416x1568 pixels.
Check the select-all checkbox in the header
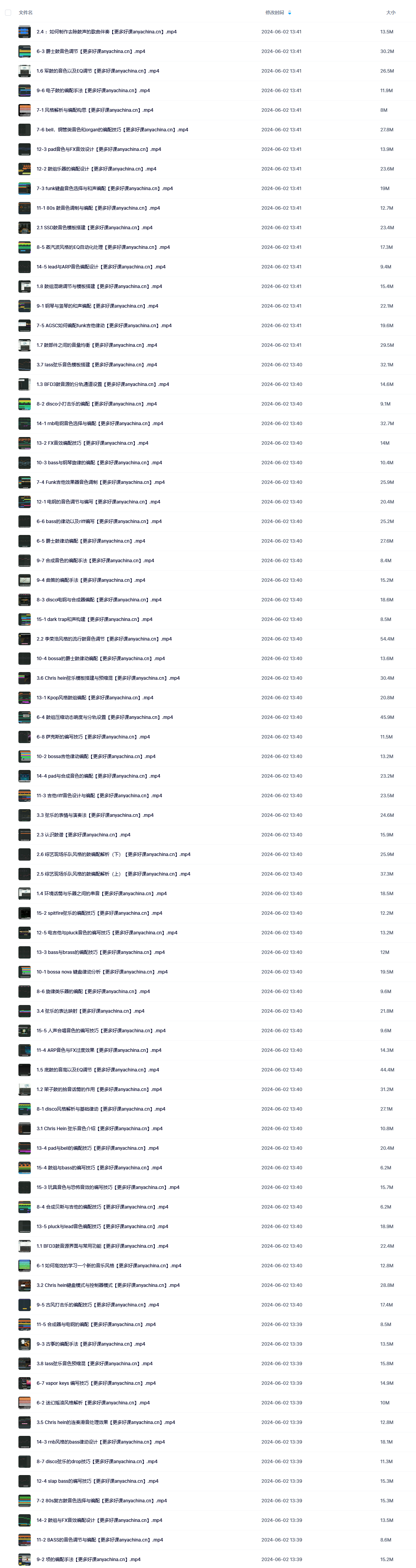point(8,12)
